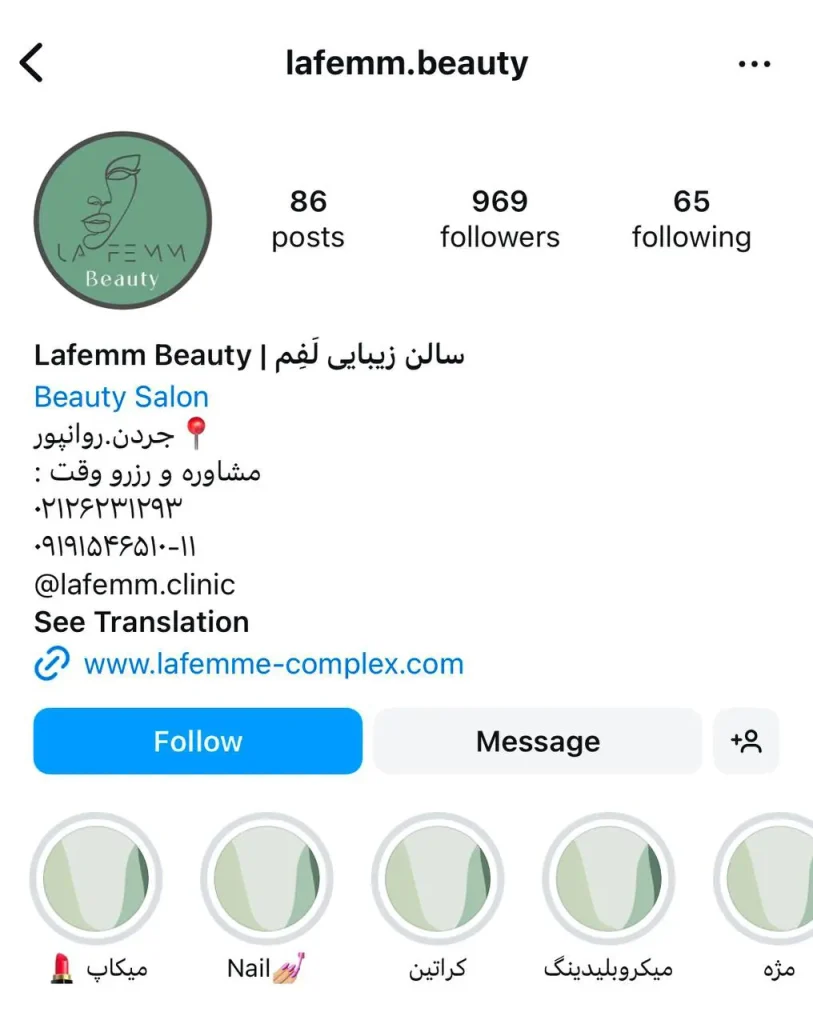The width and height of the screenshot is (813, 1024).
Task: Open suggested accounts with add-person icon
Action: (x=746, y=741)
